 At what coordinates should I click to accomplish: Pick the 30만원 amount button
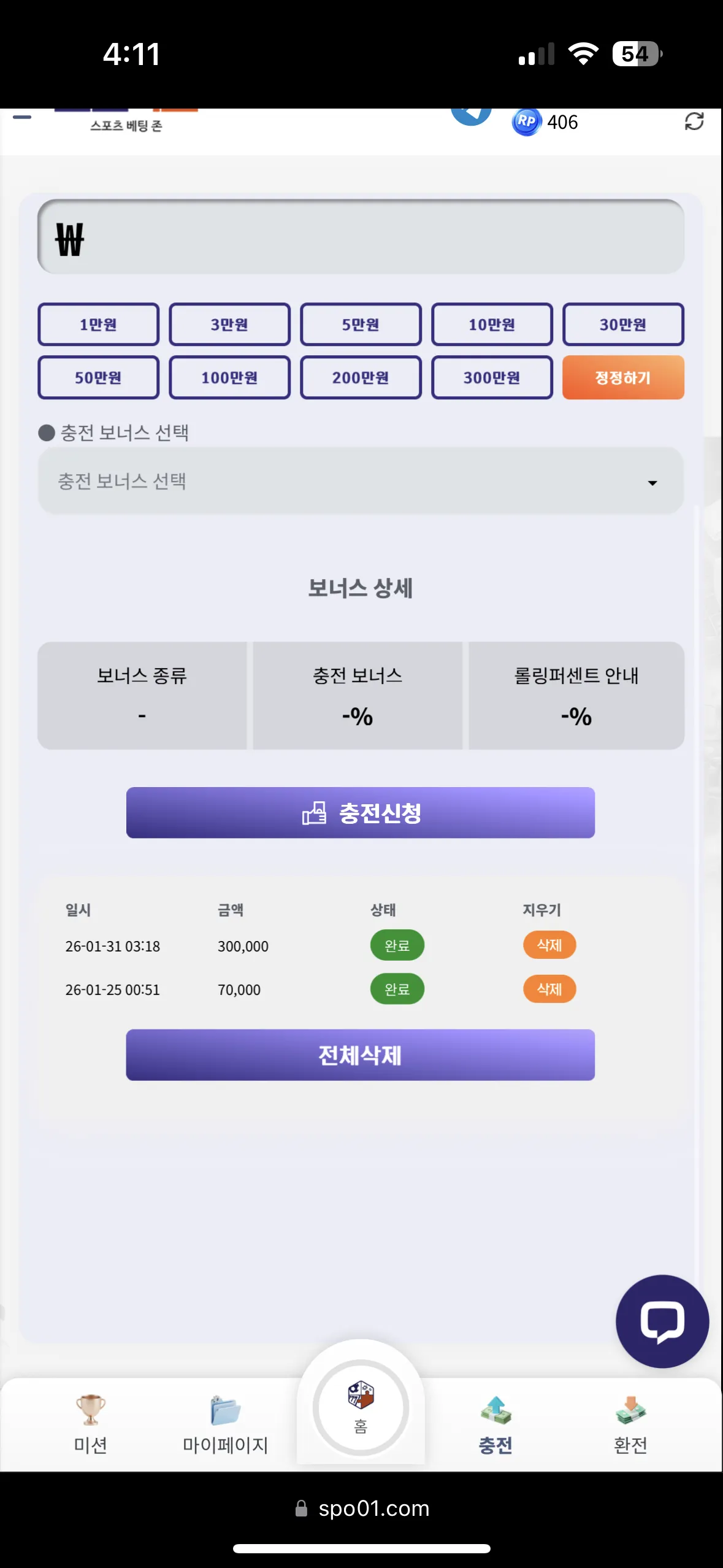[623, 325]
